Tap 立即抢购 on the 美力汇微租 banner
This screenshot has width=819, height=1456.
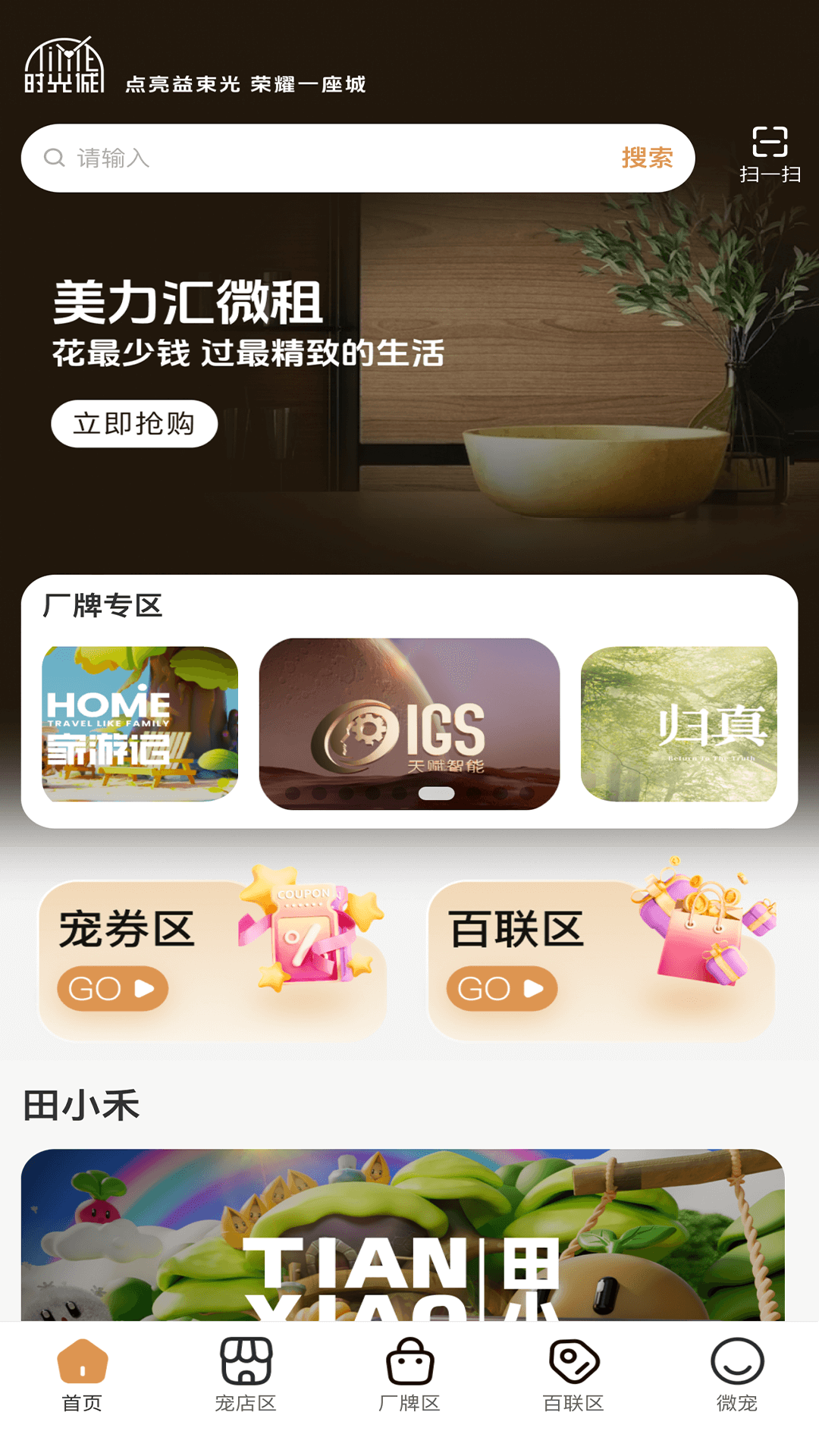pyautogui.click(x=135, y=424)
